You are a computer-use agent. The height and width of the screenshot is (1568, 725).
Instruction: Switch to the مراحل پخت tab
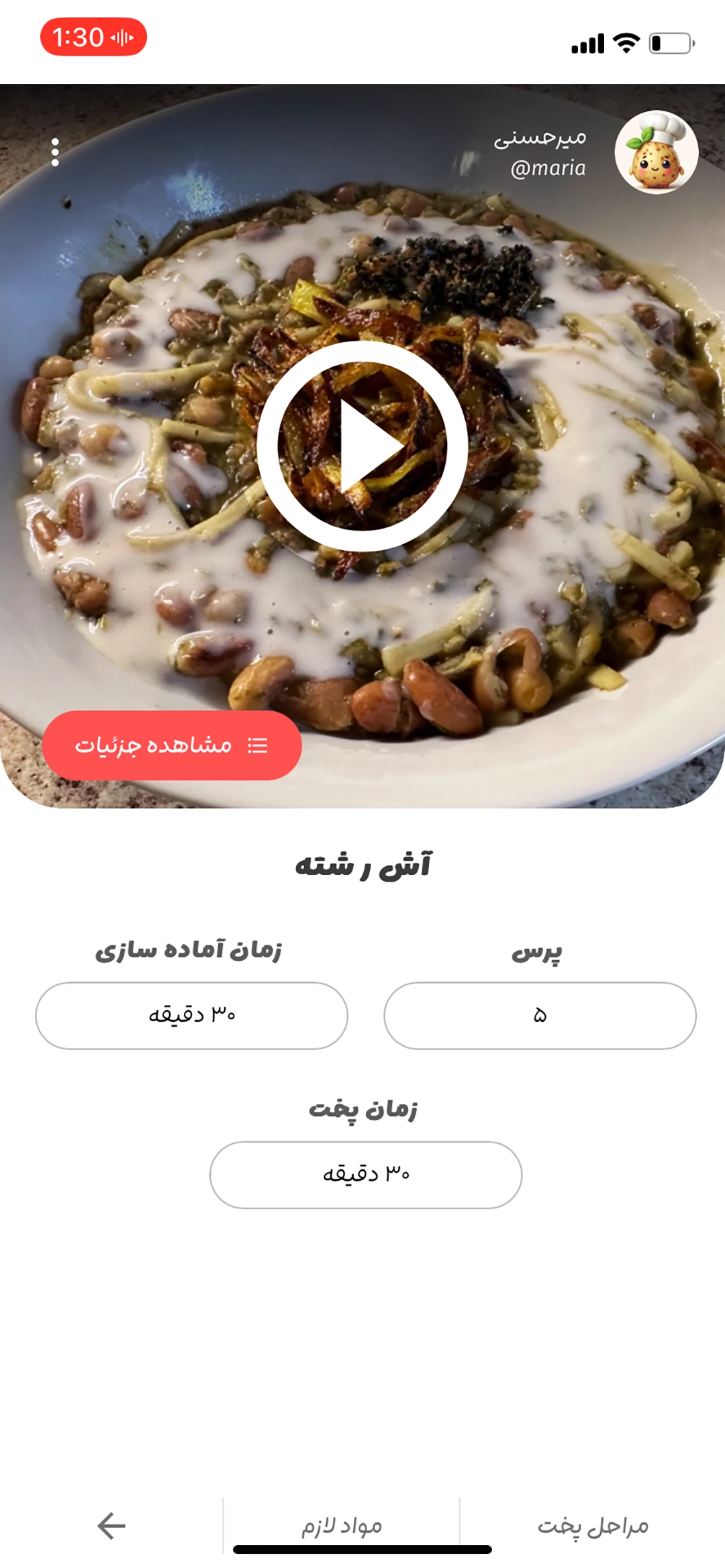(x=593, y=1526)
